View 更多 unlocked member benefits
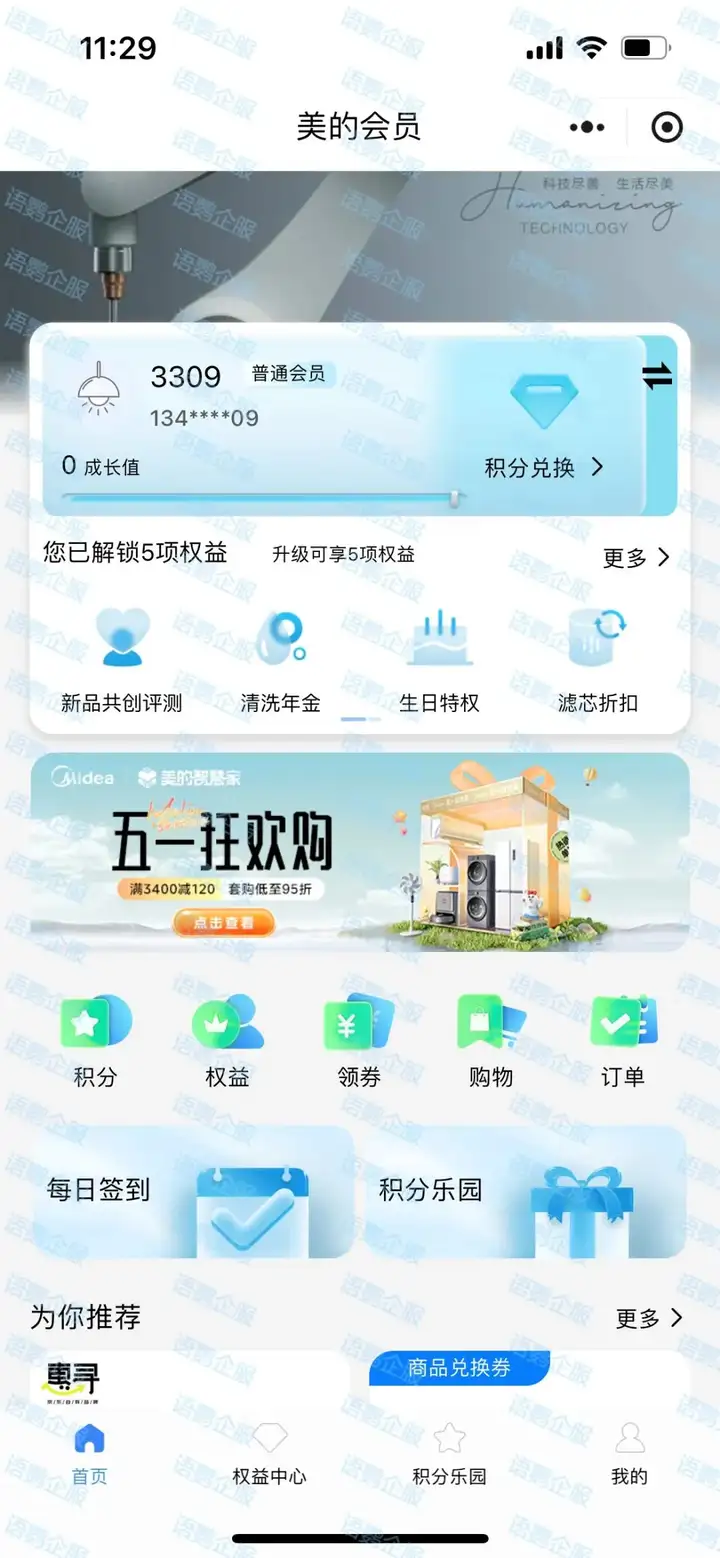 [x=636, y=558]
